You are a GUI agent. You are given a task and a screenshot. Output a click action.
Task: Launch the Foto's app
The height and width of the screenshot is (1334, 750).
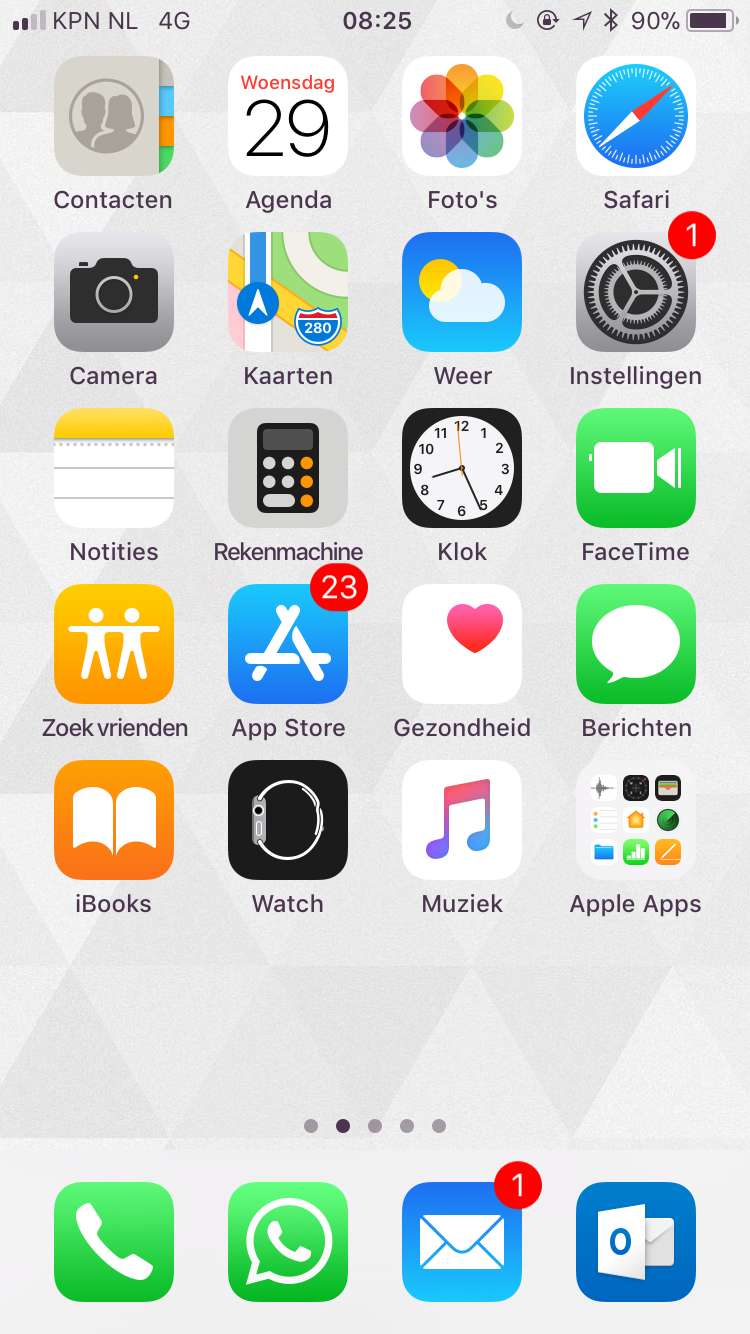[462, 116]
